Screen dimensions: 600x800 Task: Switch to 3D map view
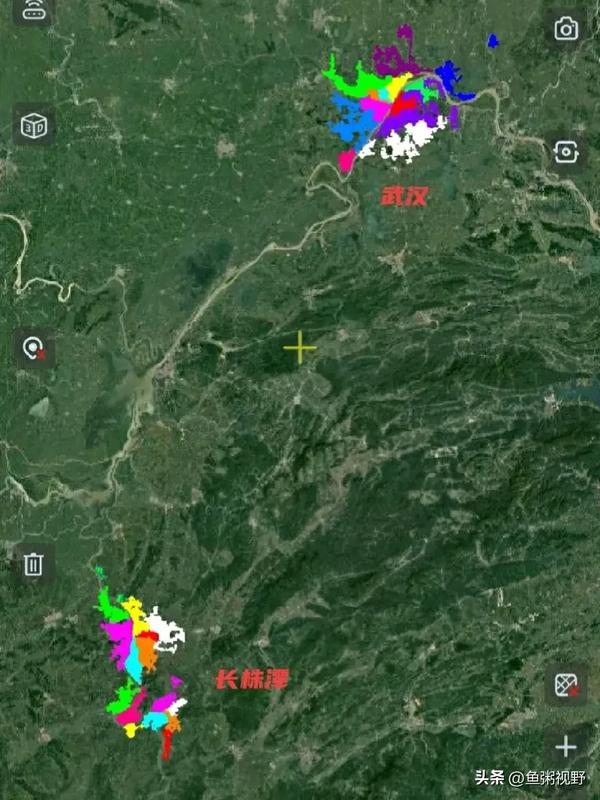tap(33, 126)
